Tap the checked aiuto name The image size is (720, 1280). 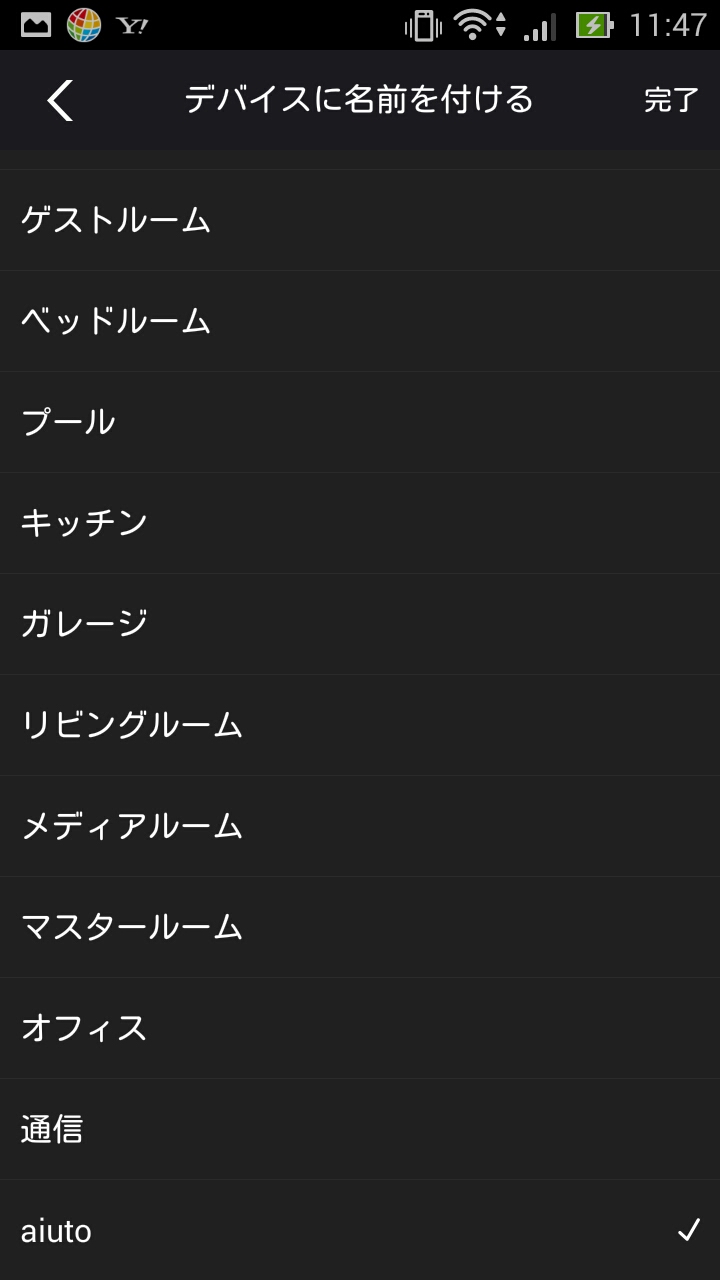pyautogui.click(x=360, y=1230)
